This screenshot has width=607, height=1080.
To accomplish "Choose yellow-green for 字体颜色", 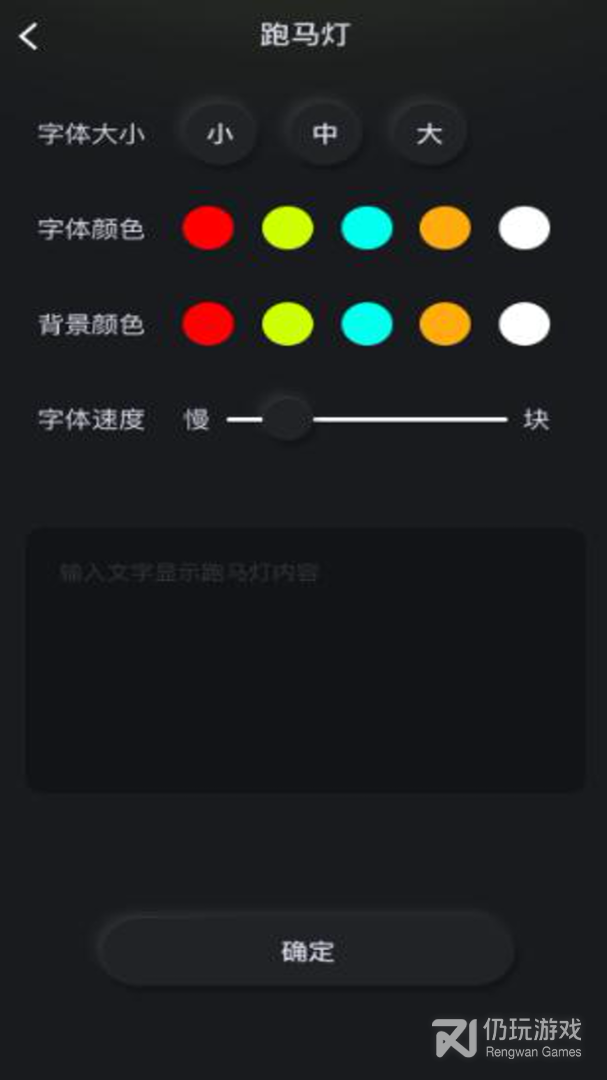I will [287, 228].
